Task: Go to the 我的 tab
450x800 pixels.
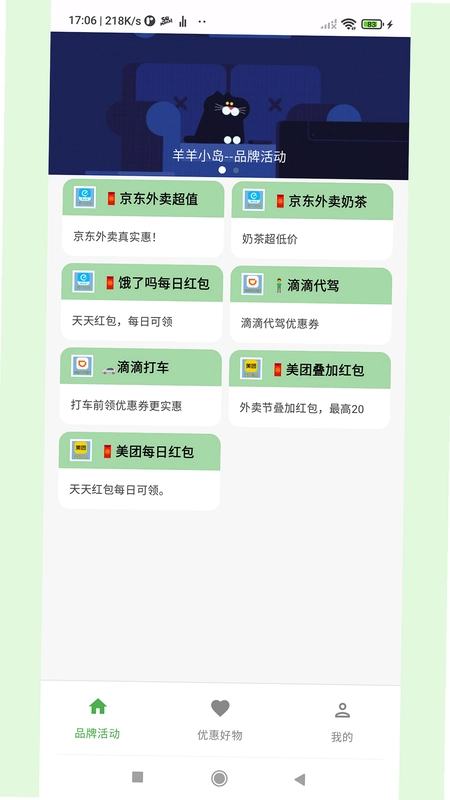Action: (x=342, y=722)
